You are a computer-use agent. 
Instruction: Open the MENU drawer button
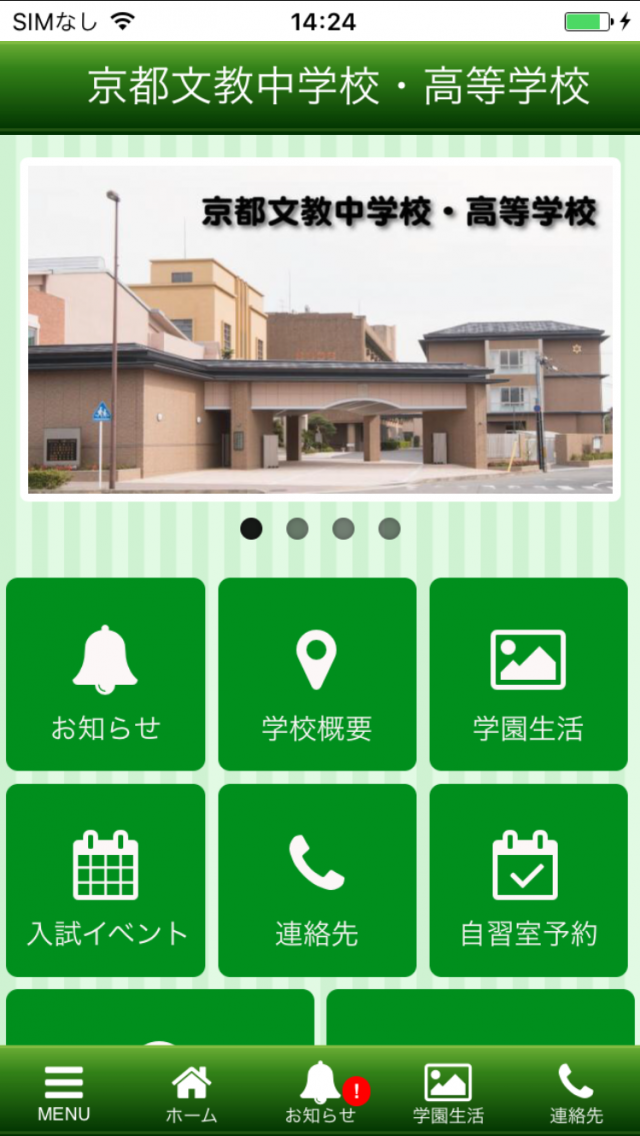click(64, 1093)
